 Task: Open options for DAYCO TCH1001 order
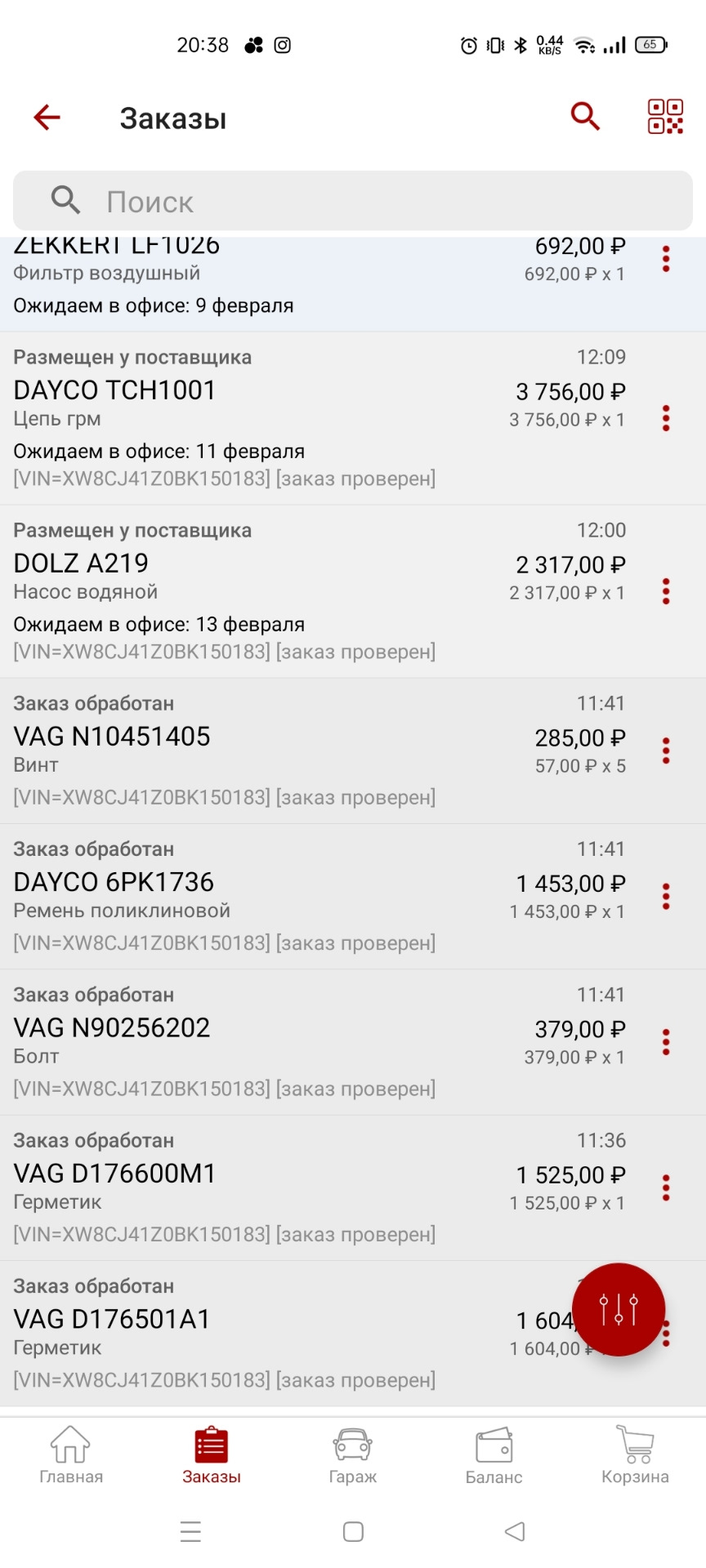[x=666, y=418]
